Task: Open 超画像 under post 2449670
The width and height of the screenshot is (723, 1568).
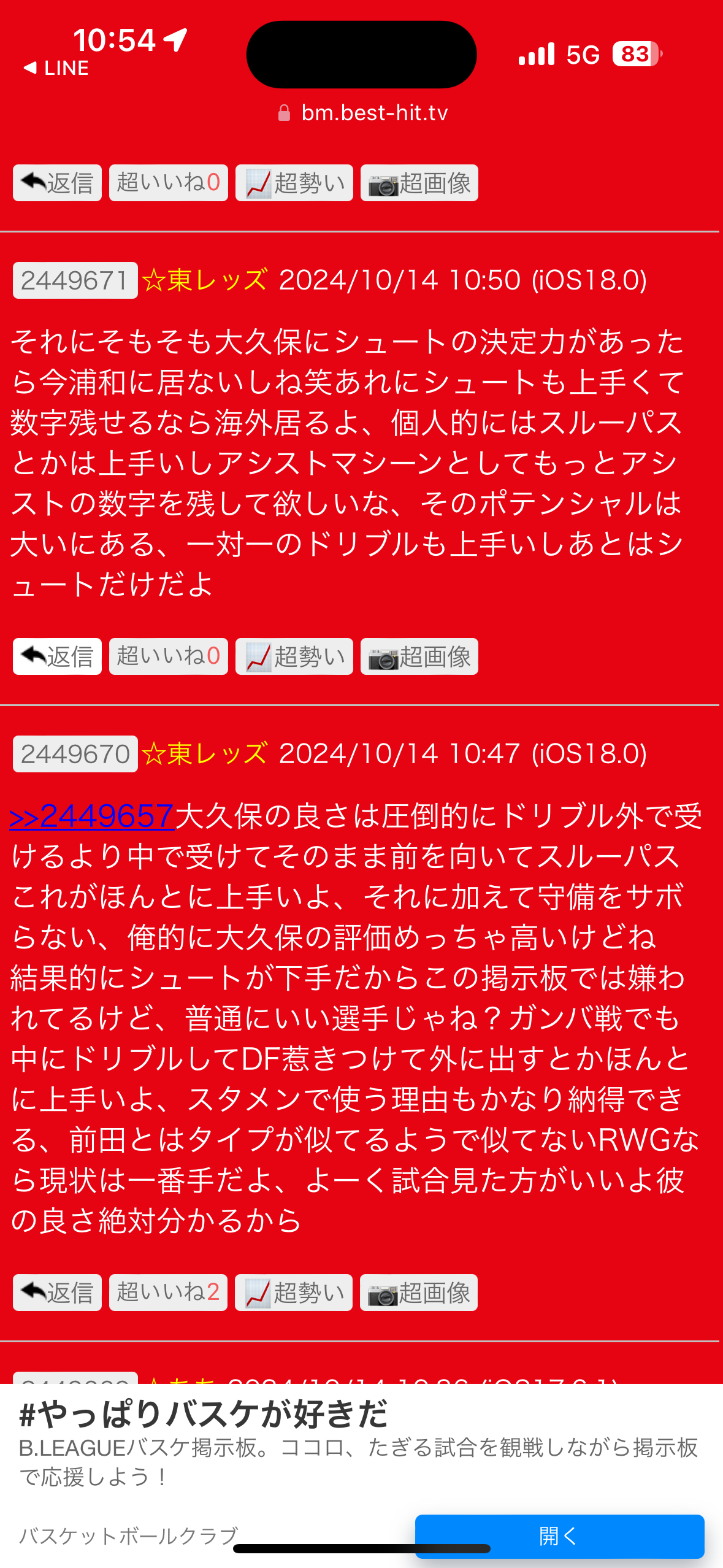Action: [419, 1293]
